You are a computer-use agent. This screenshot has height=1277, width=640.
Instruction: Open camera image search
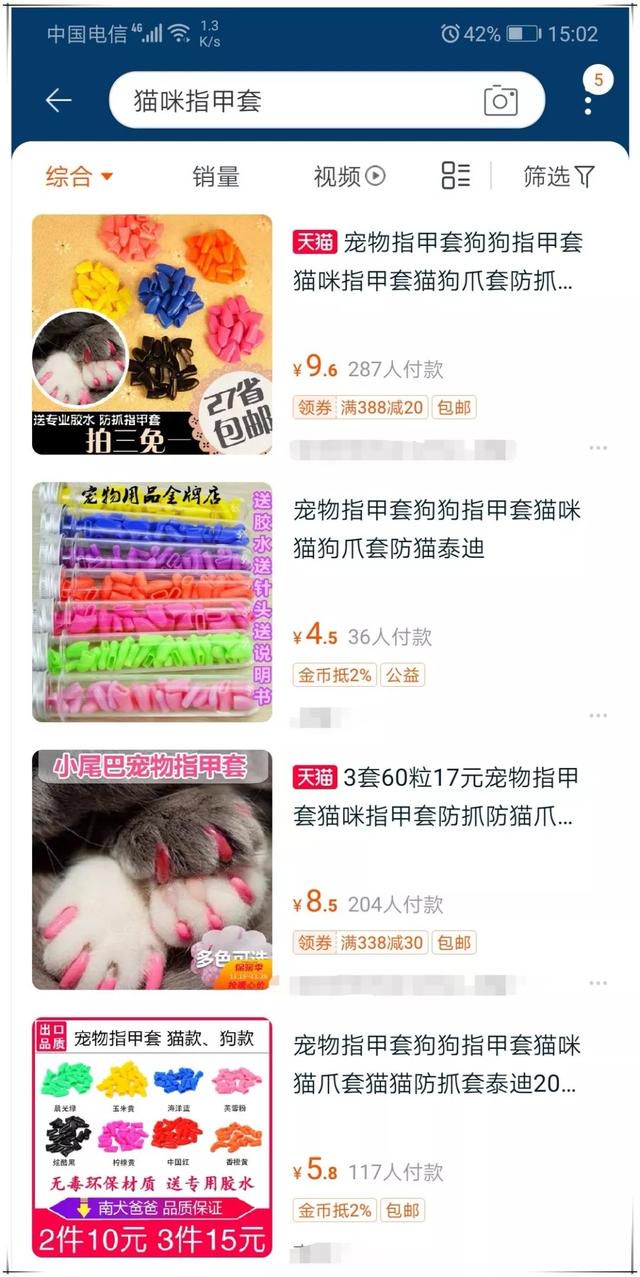500,100
